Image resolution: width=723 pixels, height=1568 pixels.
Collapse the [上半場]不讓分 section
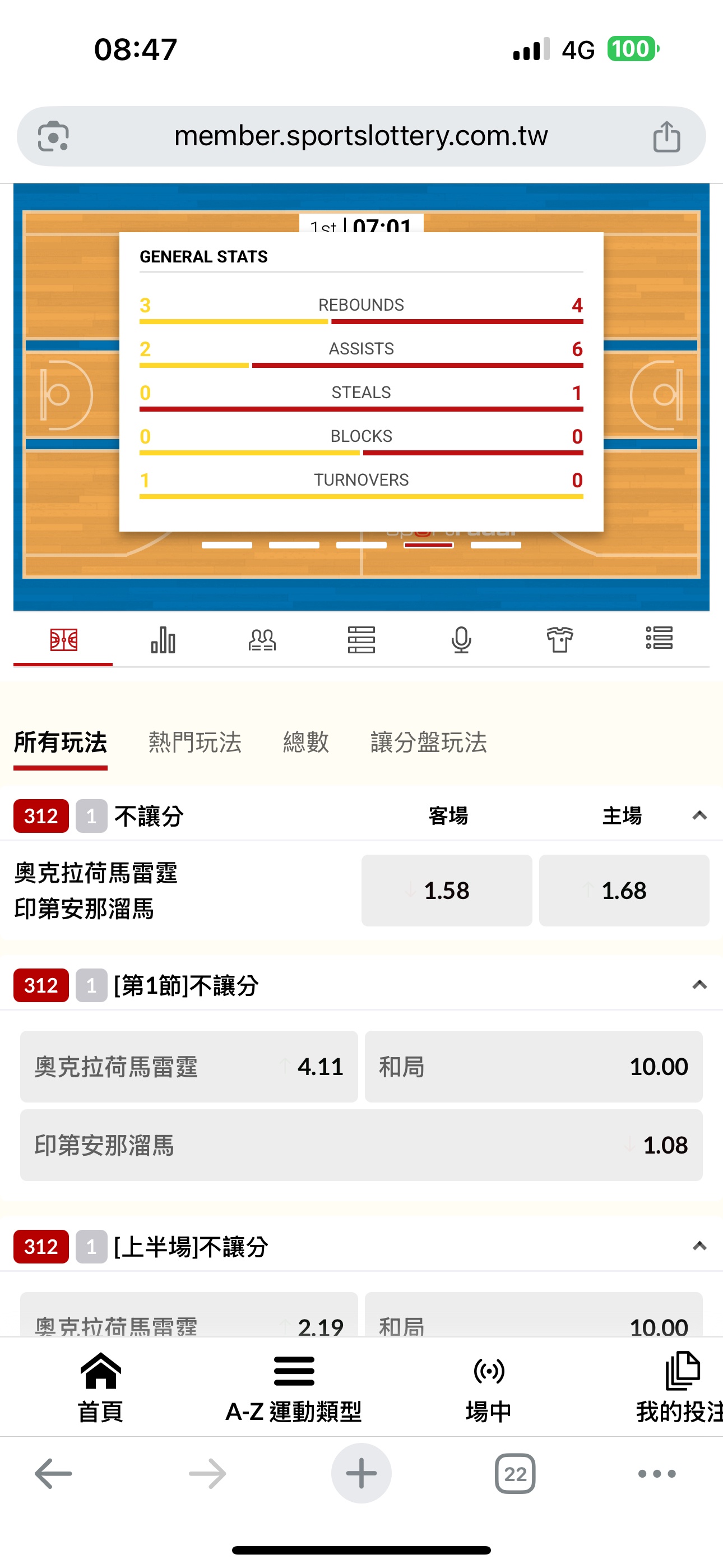[699, 1246]
